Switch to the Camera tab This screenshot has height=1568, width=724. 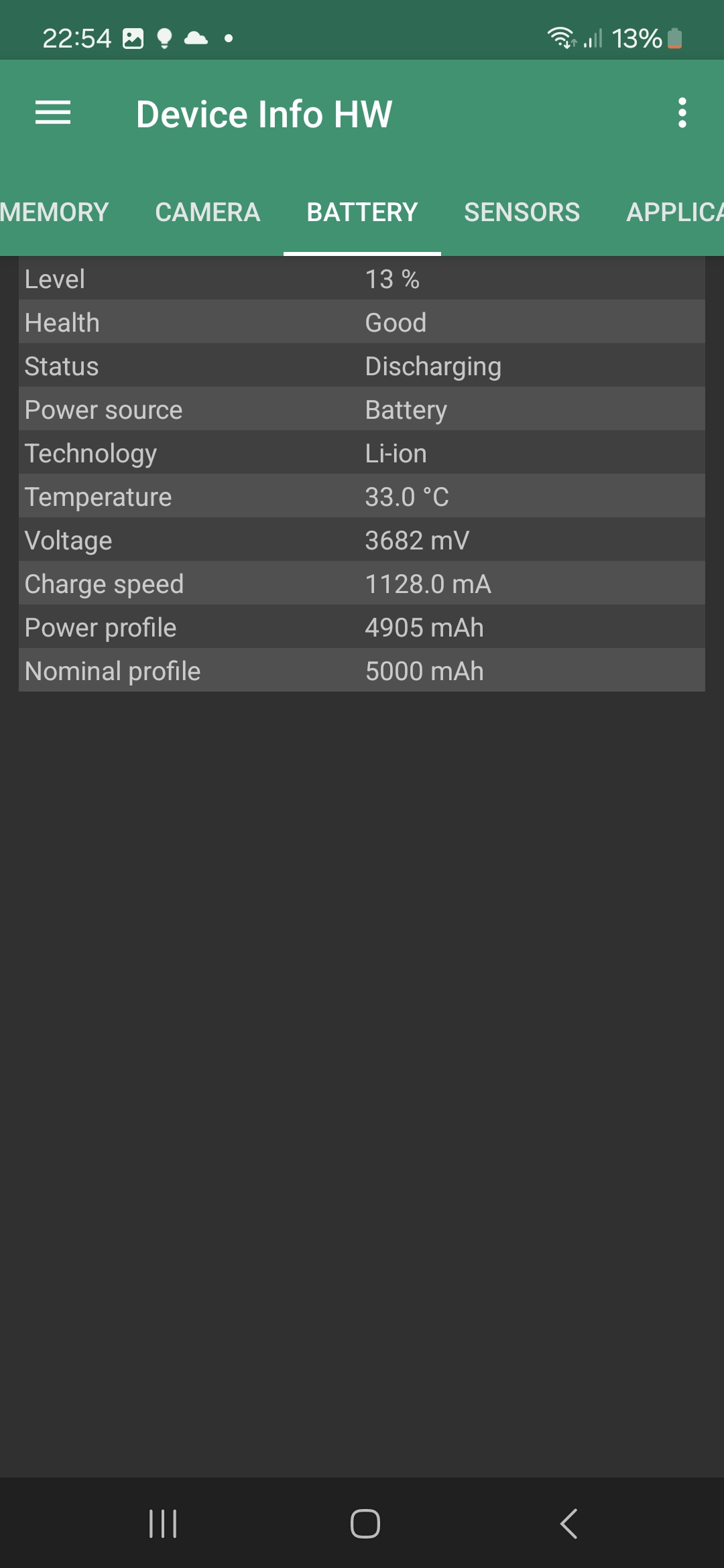click(x=208, y=212)
